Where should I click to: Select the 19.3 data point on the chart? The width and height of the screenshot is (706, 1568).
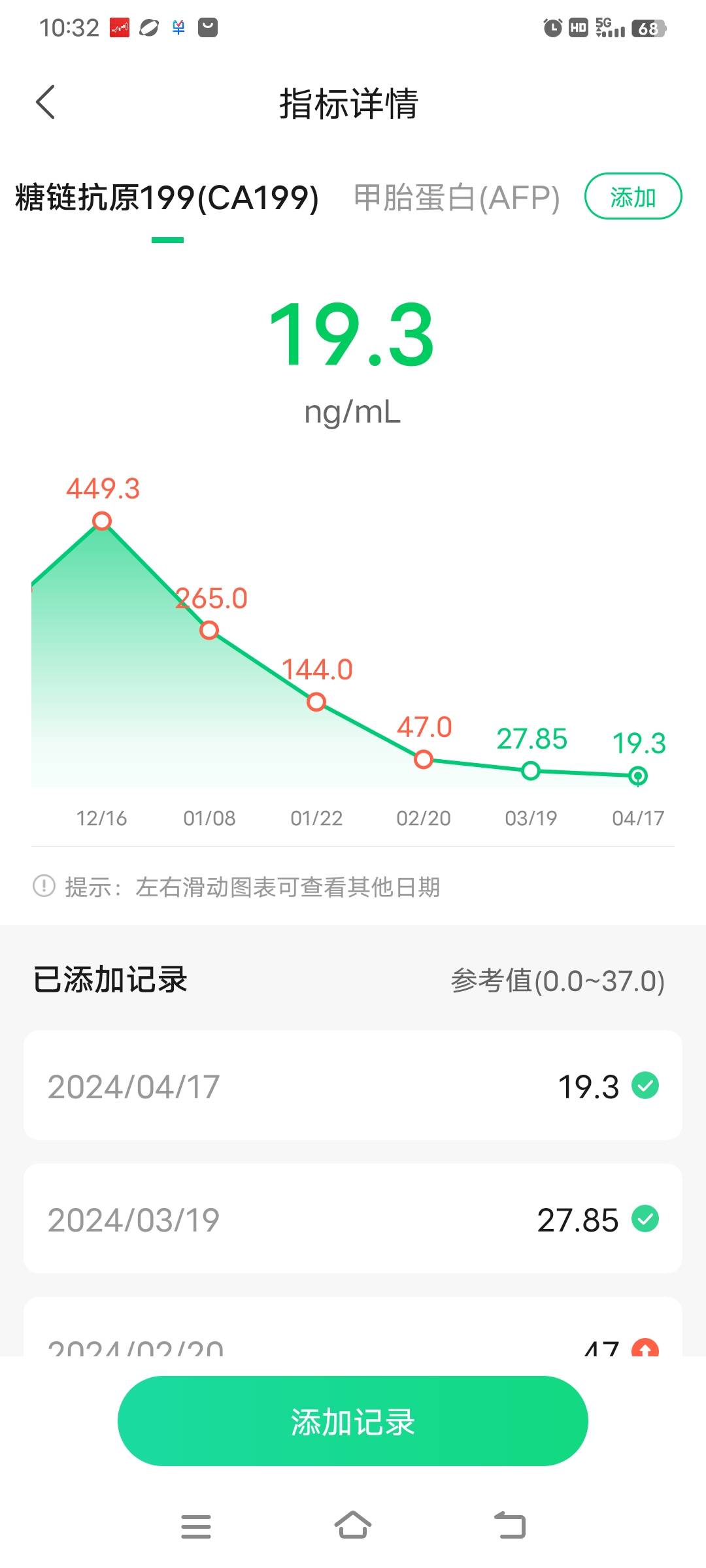tap(637, 776)
